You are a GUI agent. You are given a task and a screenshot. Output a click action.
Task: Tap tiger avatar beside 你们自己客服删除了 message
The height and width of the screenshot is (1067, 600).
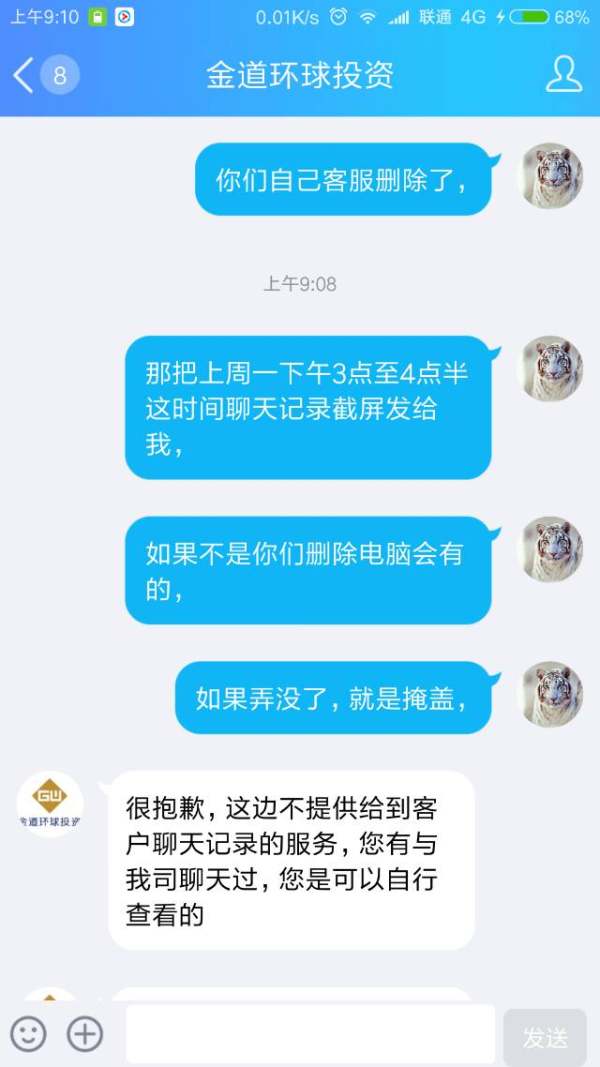pyautogui.click(x=550, y=177)
